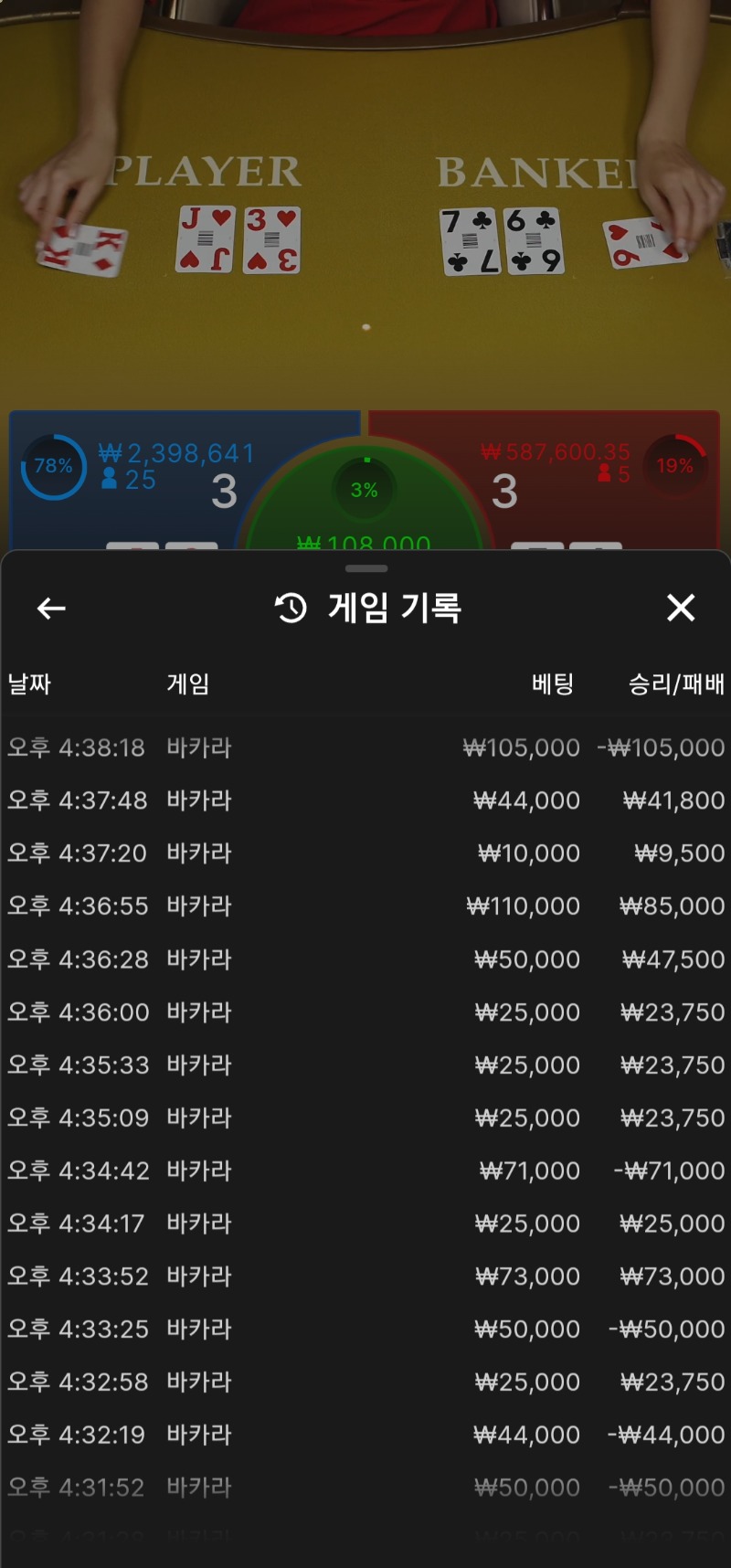This screenshot has width=731, height=1568.
Task: Open the 4:36:28 baccarat entry
Action: (x=365, y=959)
